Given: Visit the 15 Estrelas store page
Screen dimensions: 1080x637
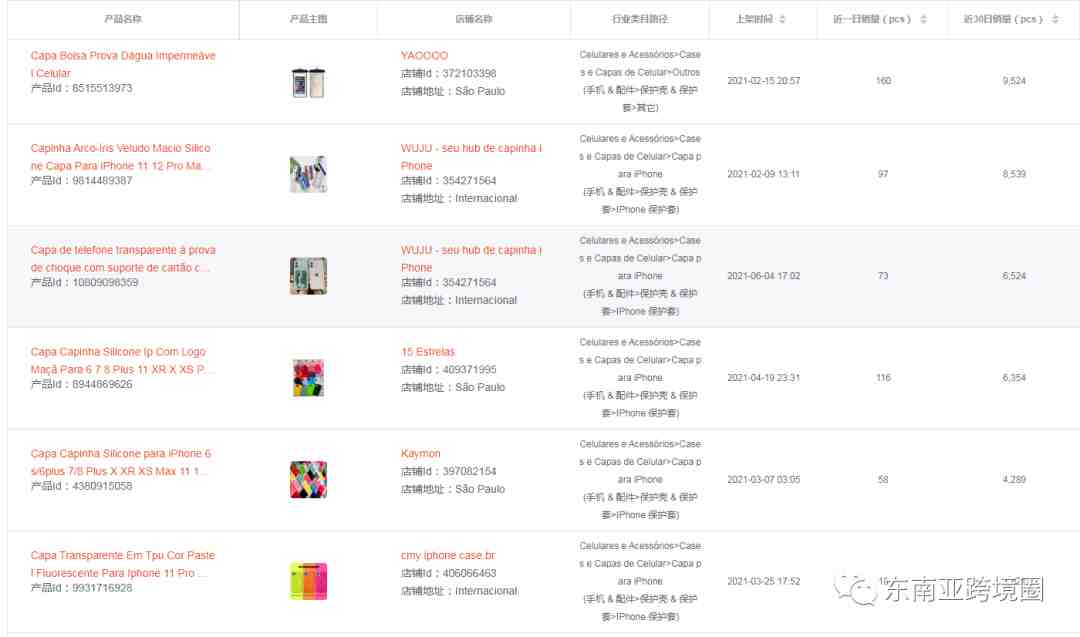Looking at the screenshot, I should click(x=428, y=352).
